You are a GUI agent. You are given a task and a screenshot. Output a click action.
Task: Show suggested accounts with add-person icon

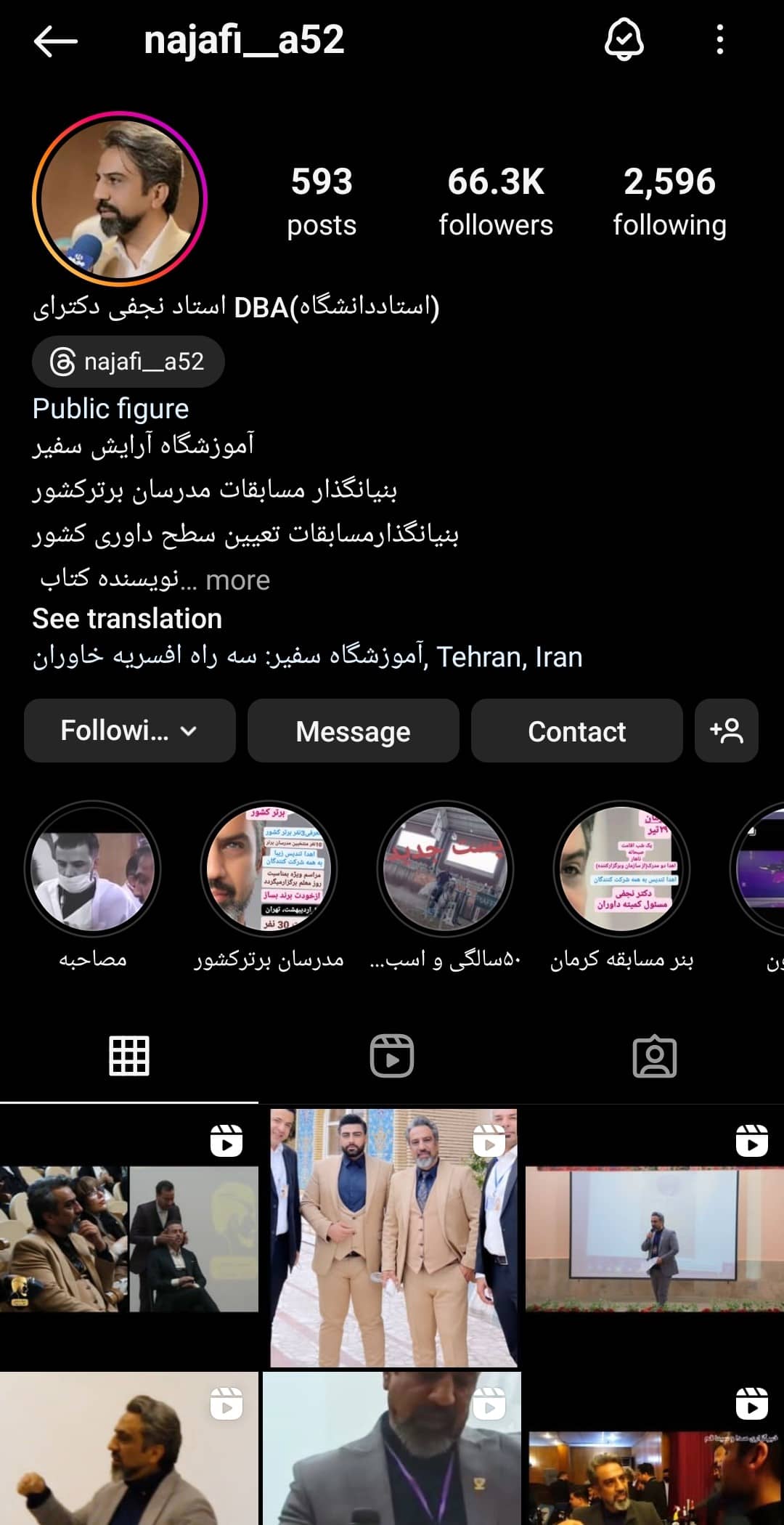tap(727, 731)
